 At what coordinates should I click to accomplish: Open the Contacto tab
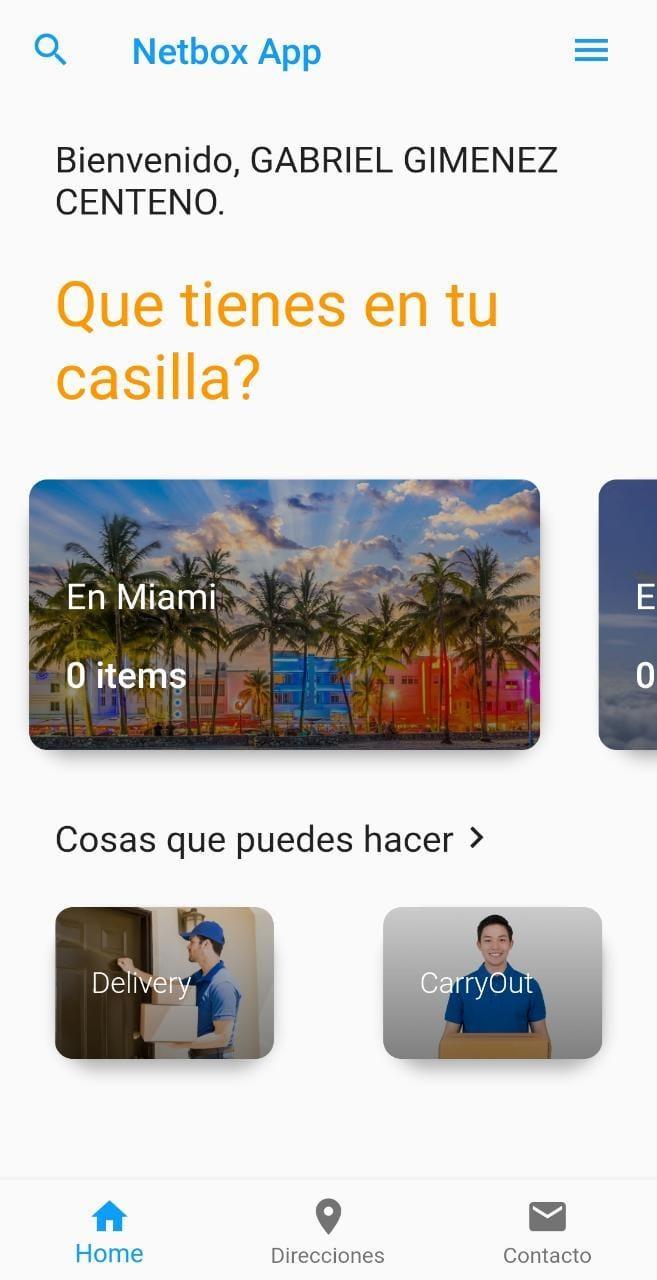click(547, 1232)
